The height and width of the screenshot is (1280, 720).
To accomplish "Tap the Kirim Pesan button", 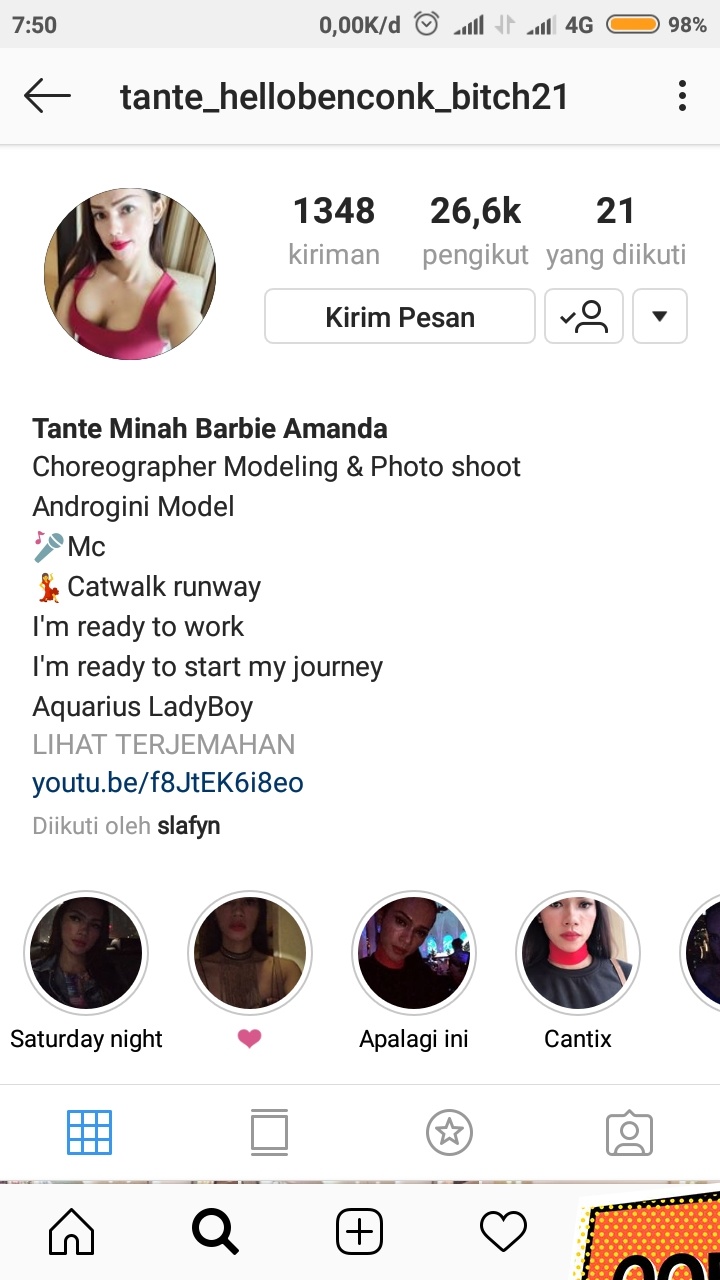I will 400,317.
